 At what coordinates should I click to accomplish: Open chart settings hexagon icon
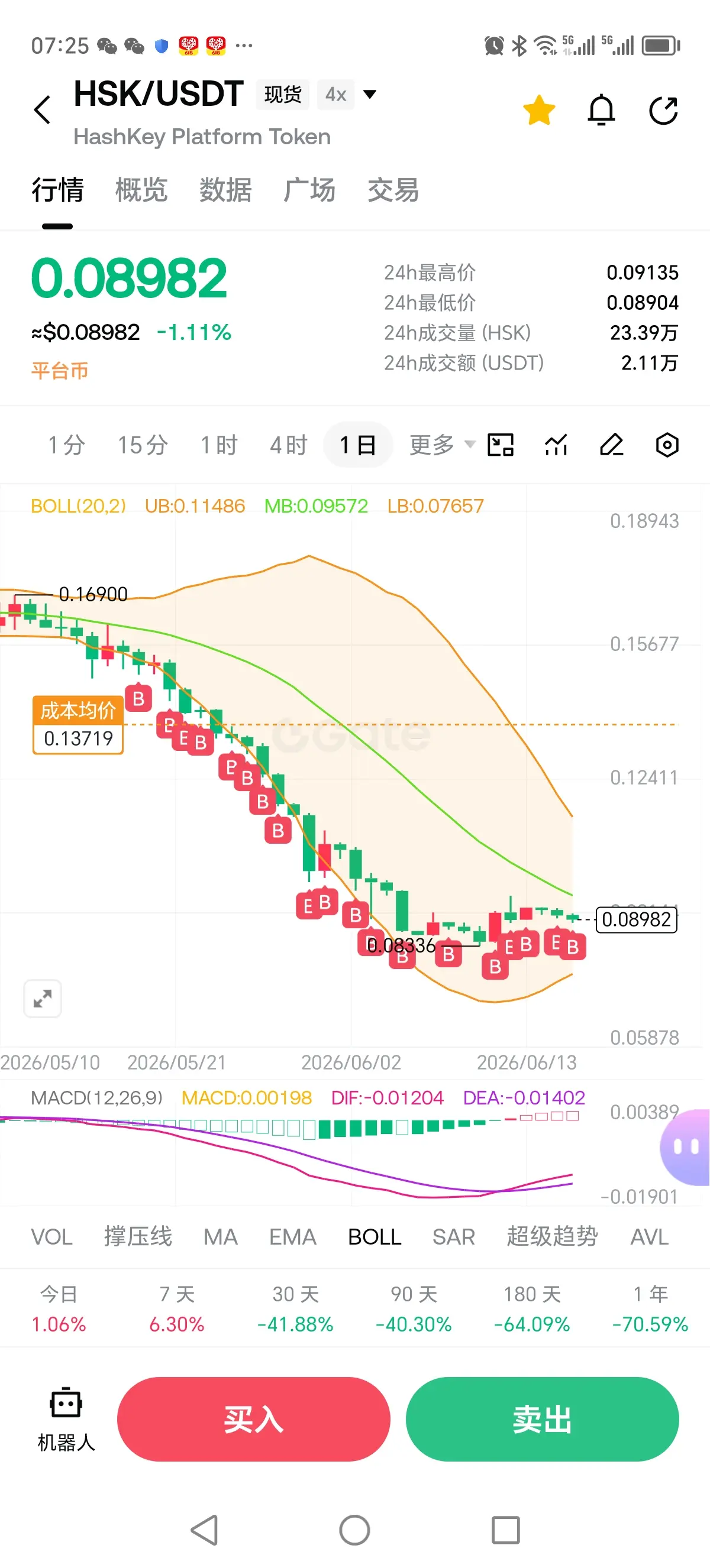(x=667, y=445)
